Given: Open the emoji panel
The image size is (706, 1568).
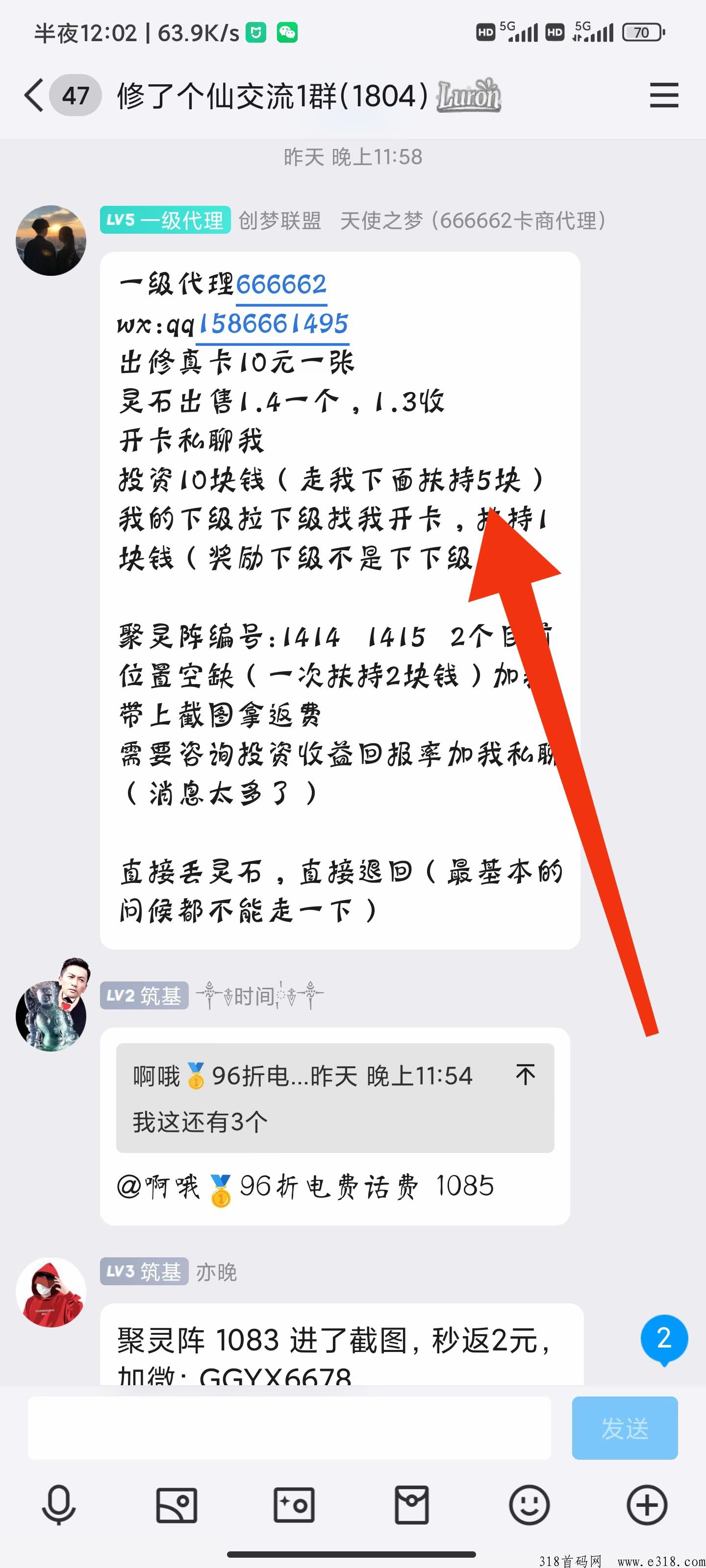Looking at the screenshot, I should 529,1505.
